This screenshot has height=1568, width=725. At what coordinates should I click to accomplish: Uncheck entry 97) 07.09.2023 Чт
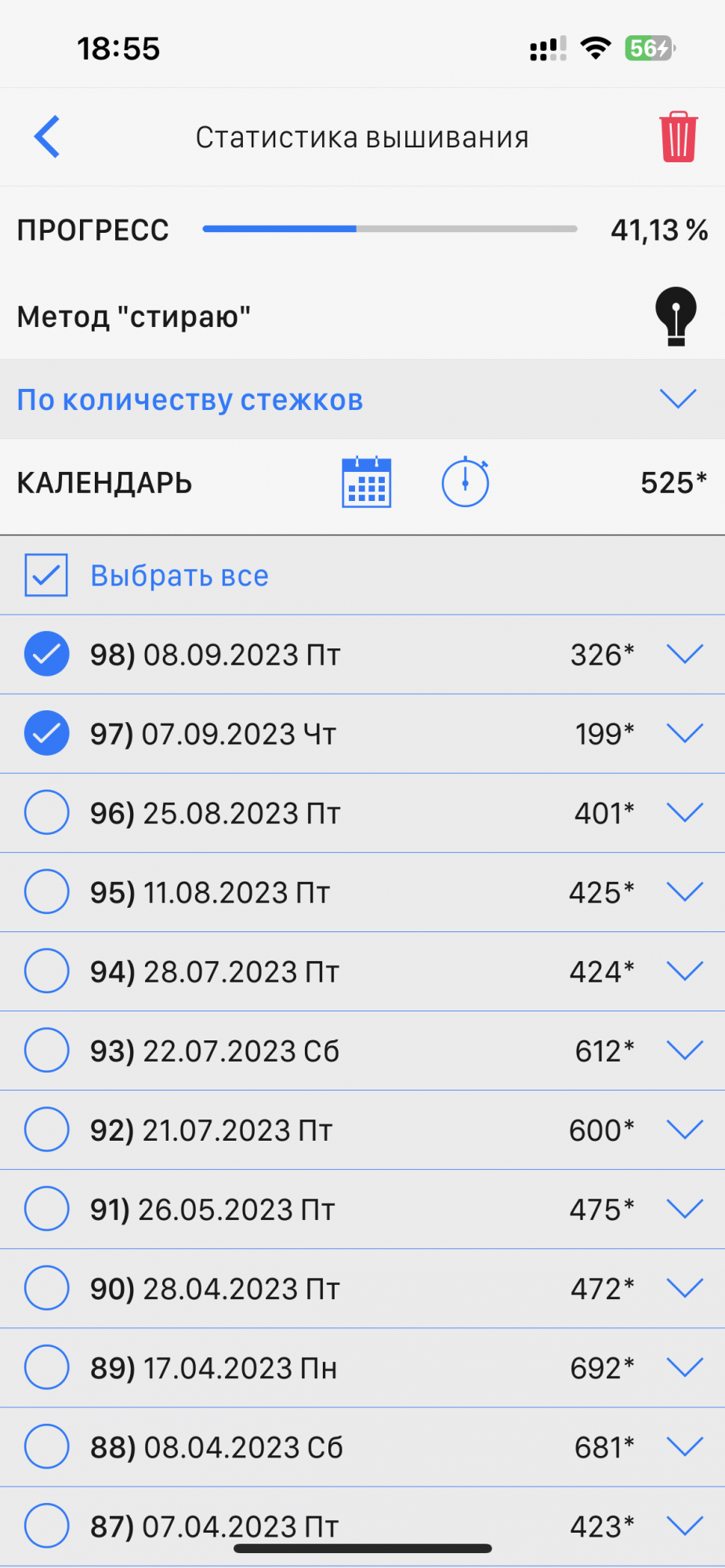click(x=47, y=733)
